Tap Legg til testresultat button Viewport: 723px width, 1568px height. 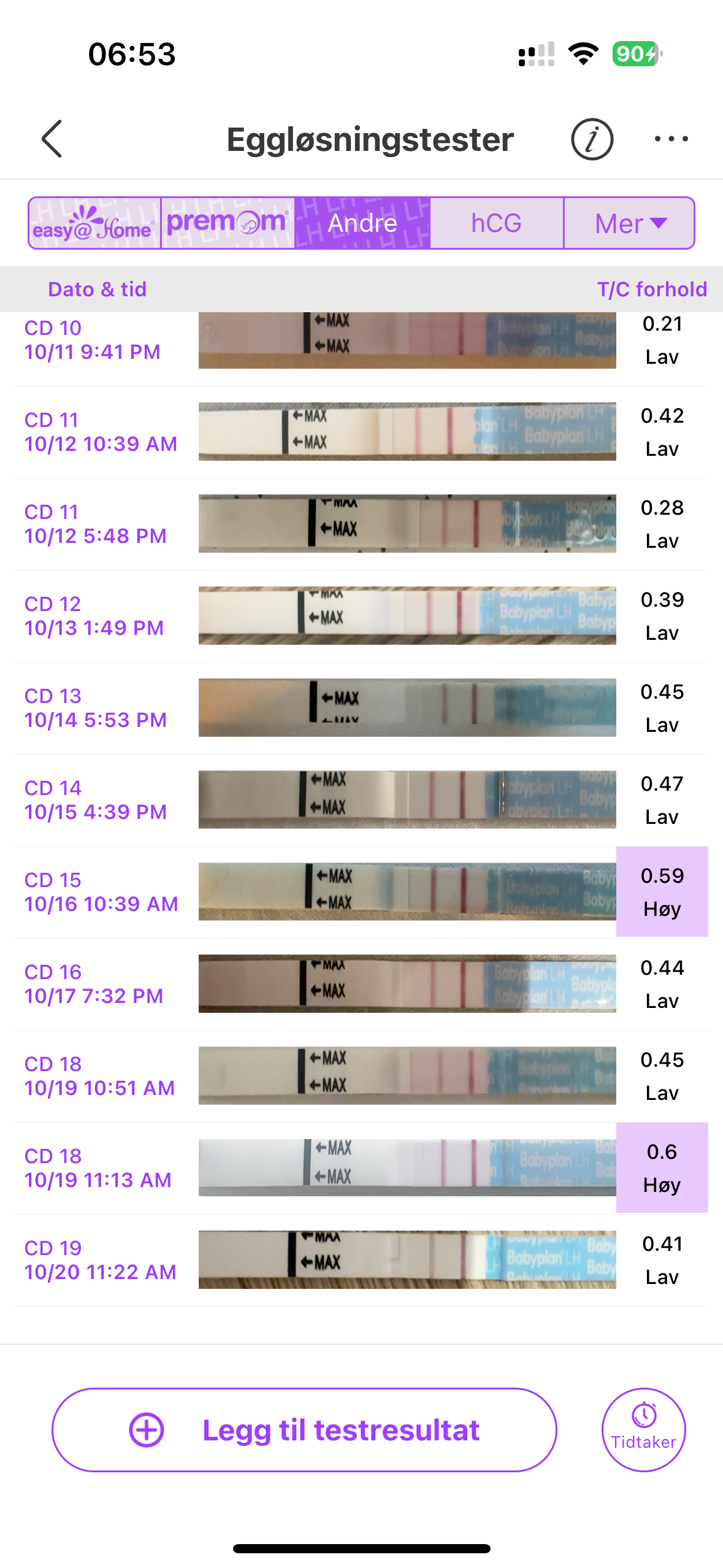coord(304,1430)
